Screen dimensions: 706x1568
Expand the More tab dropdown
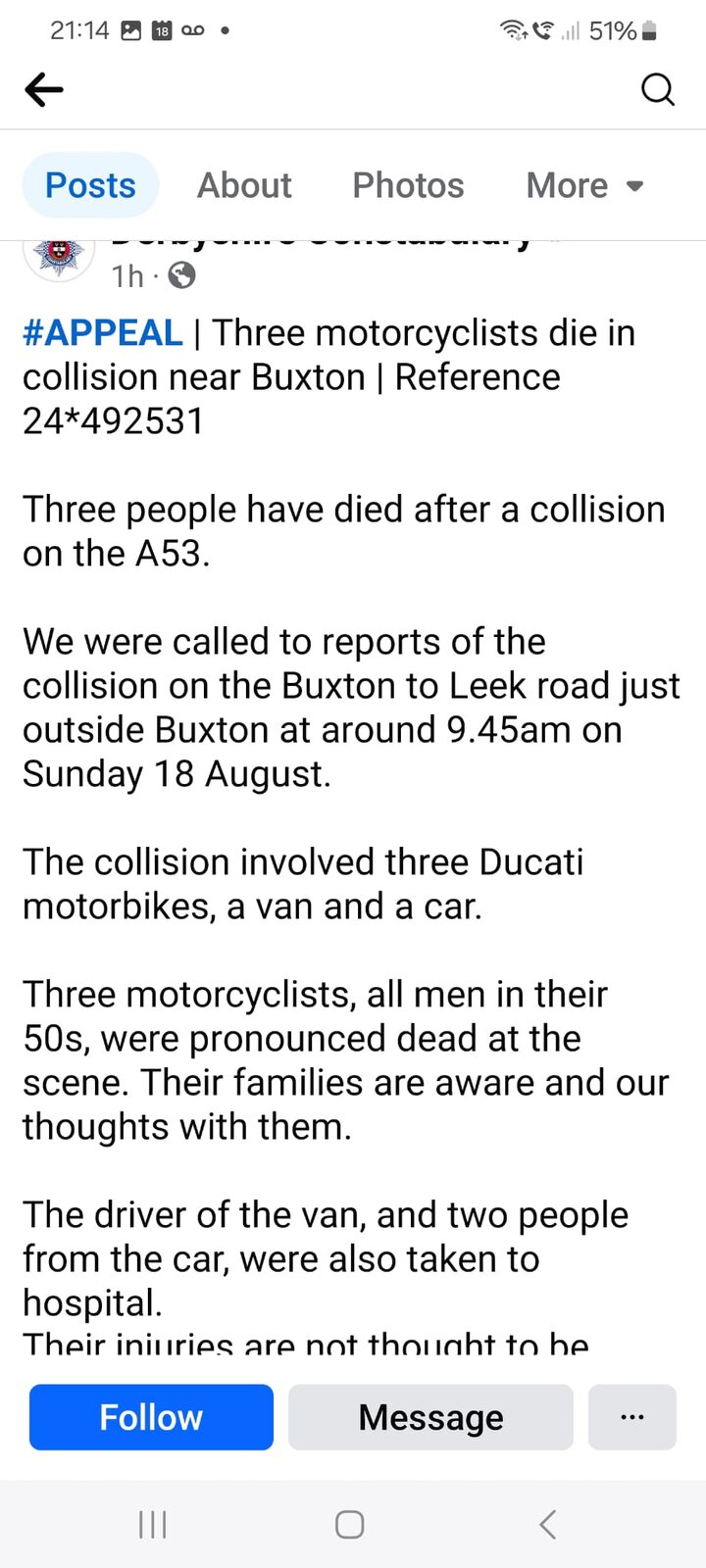[x=584, y=185]
